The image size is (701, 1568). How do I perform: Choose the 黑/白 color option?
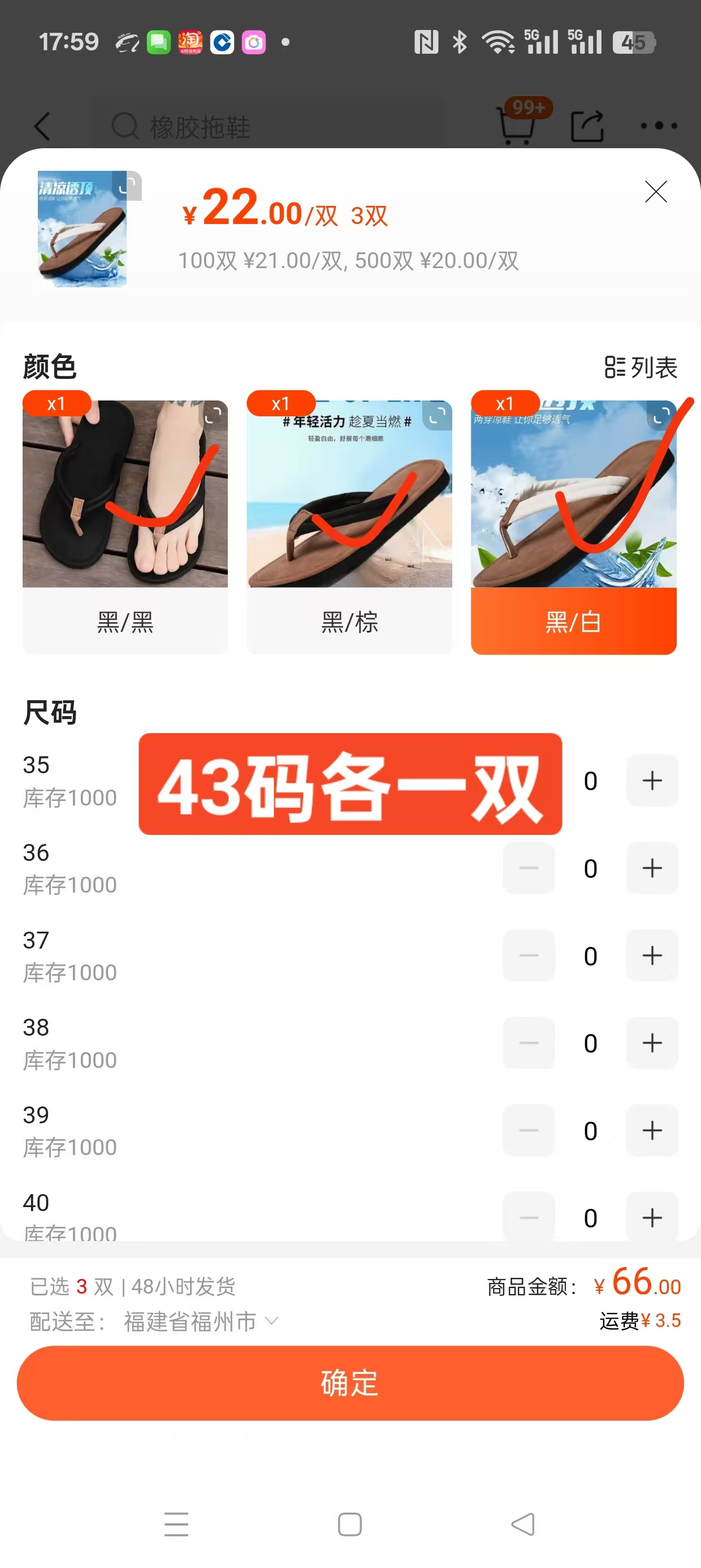click(x=573, y=527)
